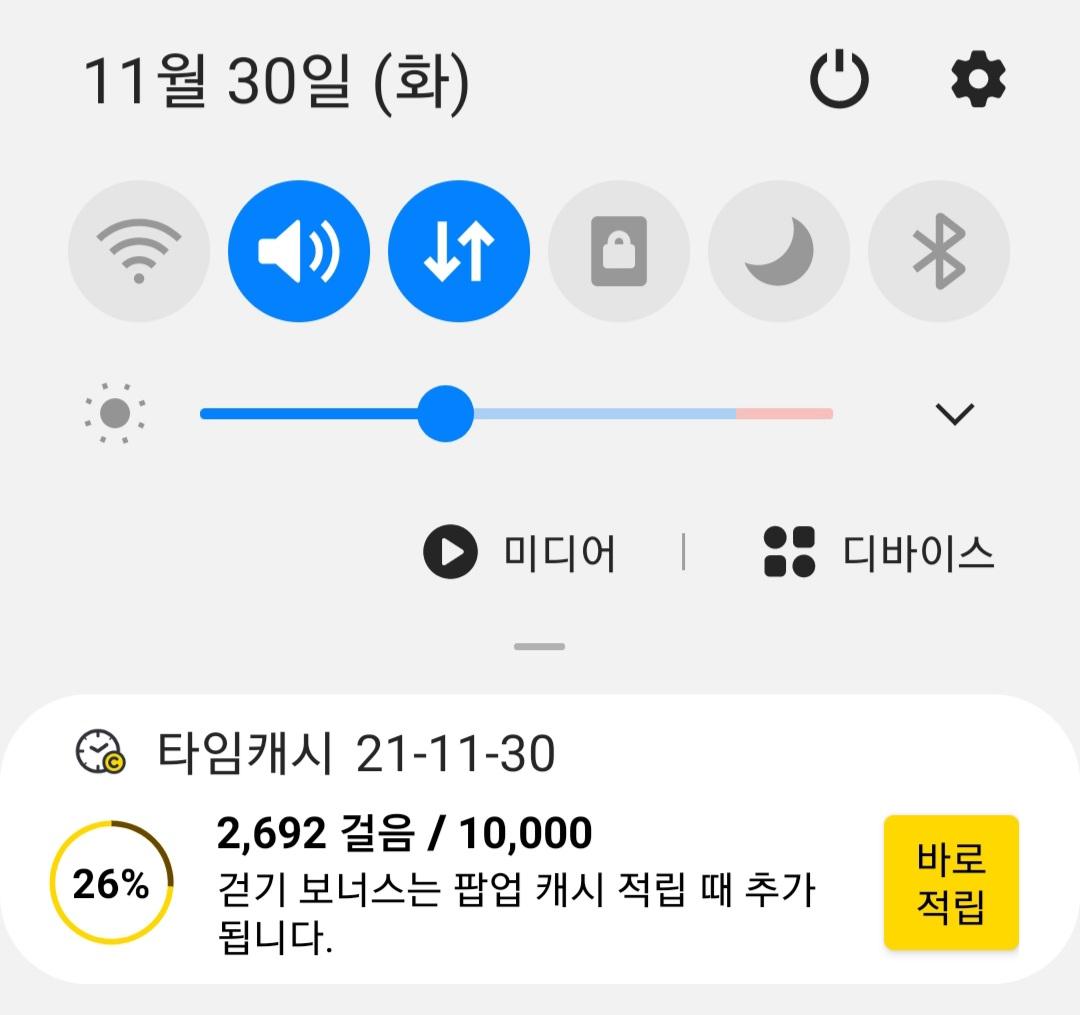The height and width of the screenshot is (1015, 1080).
Task: Open the power menu
Action: [838, 80]
